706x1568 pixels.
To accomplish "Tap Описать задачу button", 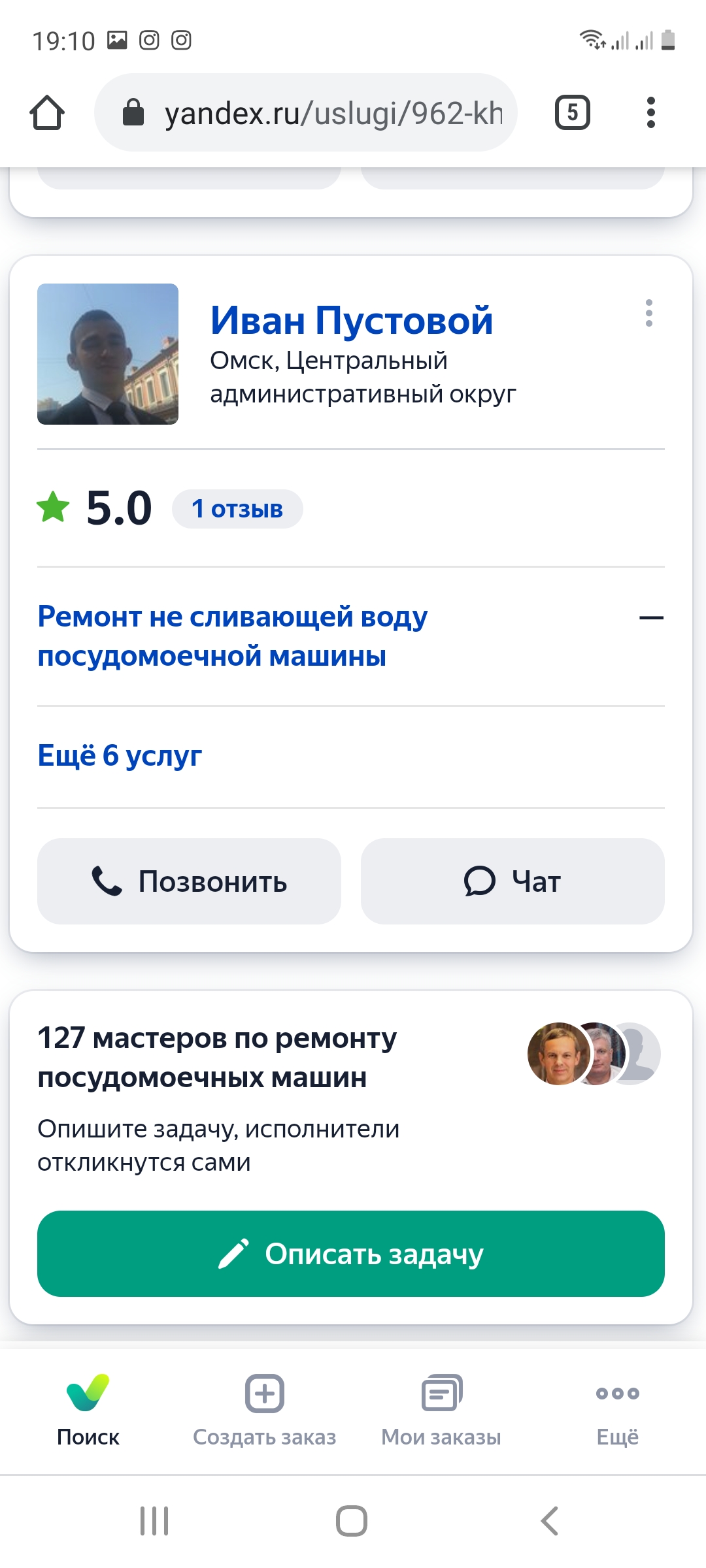I will click(x=351, y=1254).
